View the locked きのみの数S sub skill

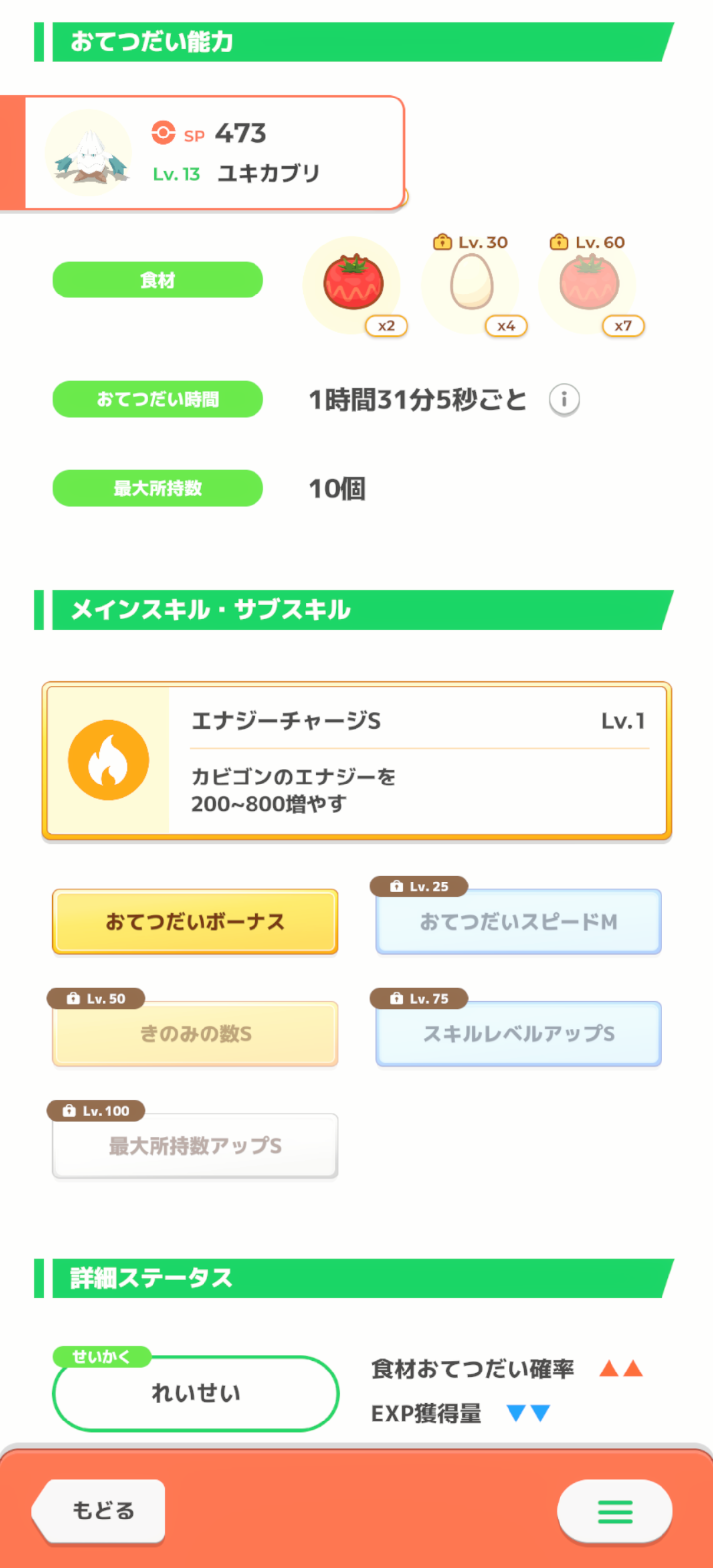(195, 1033)
